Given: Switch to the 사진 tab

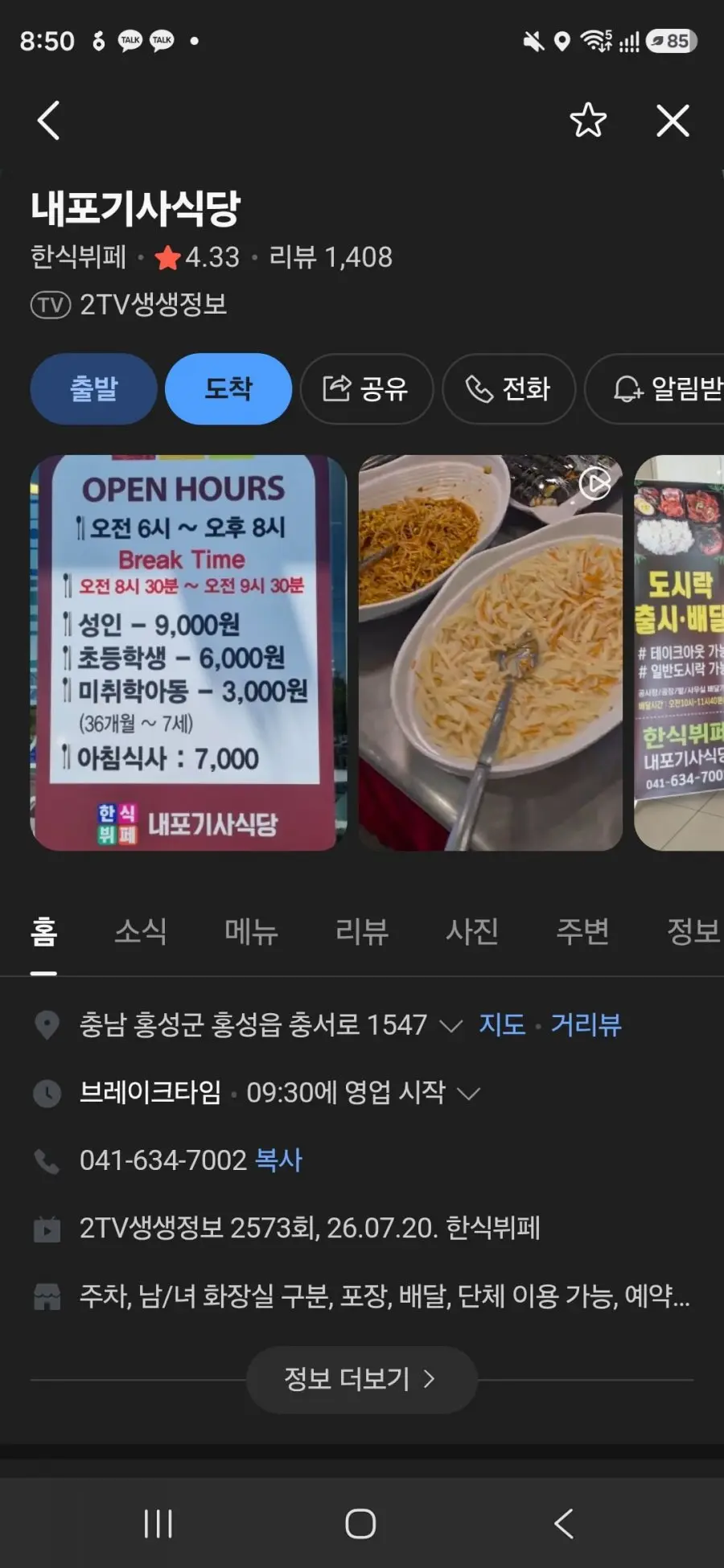Looking at the screenshot, I should 472,931.
